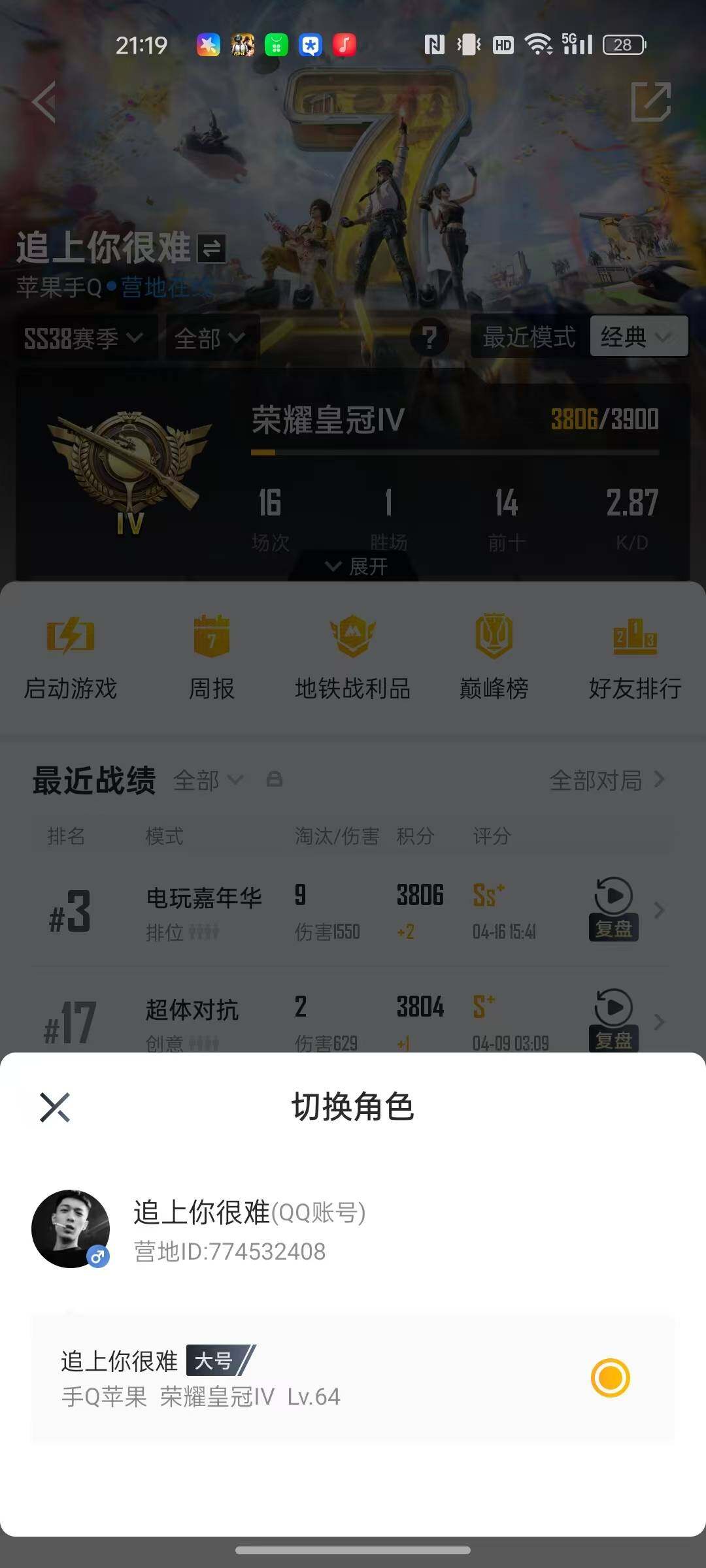Tap the back arrow at top left
This screenshot has height=1568, width=706.
(43, 101)
